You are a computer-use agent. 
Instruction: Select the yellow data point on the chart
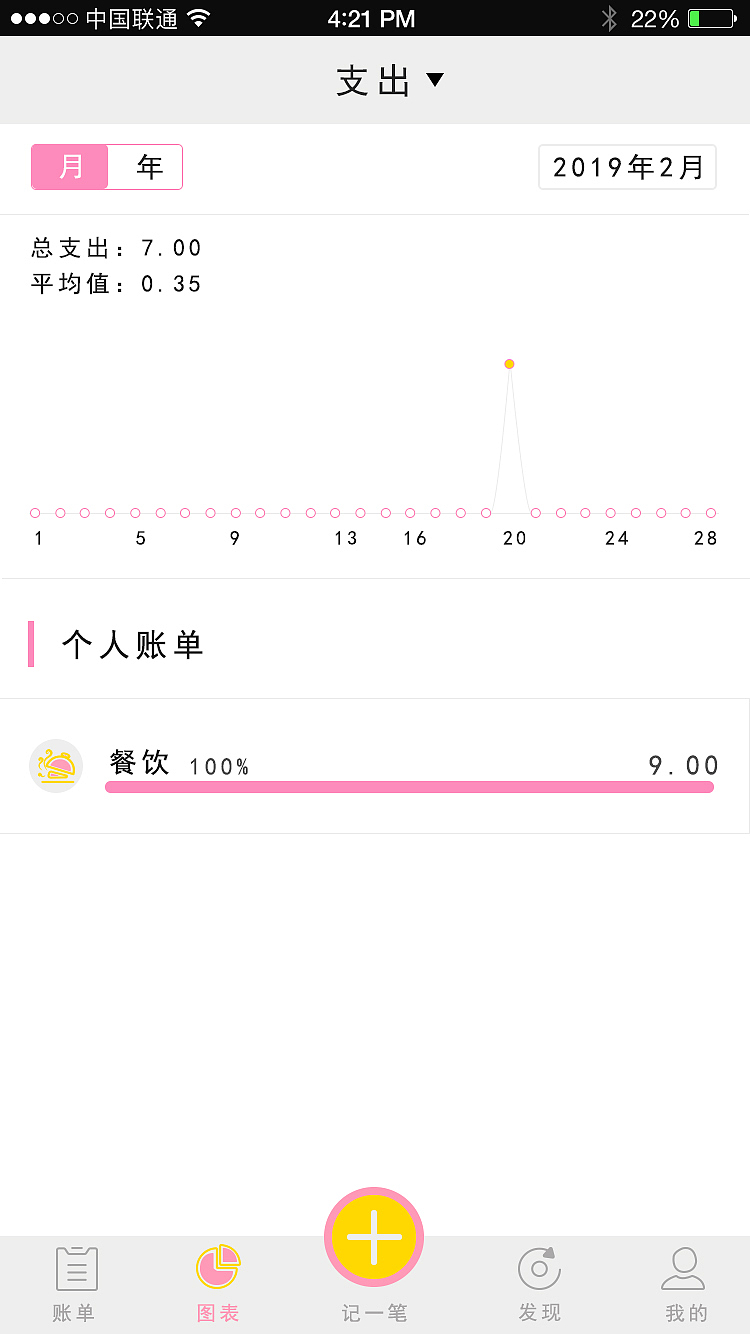coord(510,363)
